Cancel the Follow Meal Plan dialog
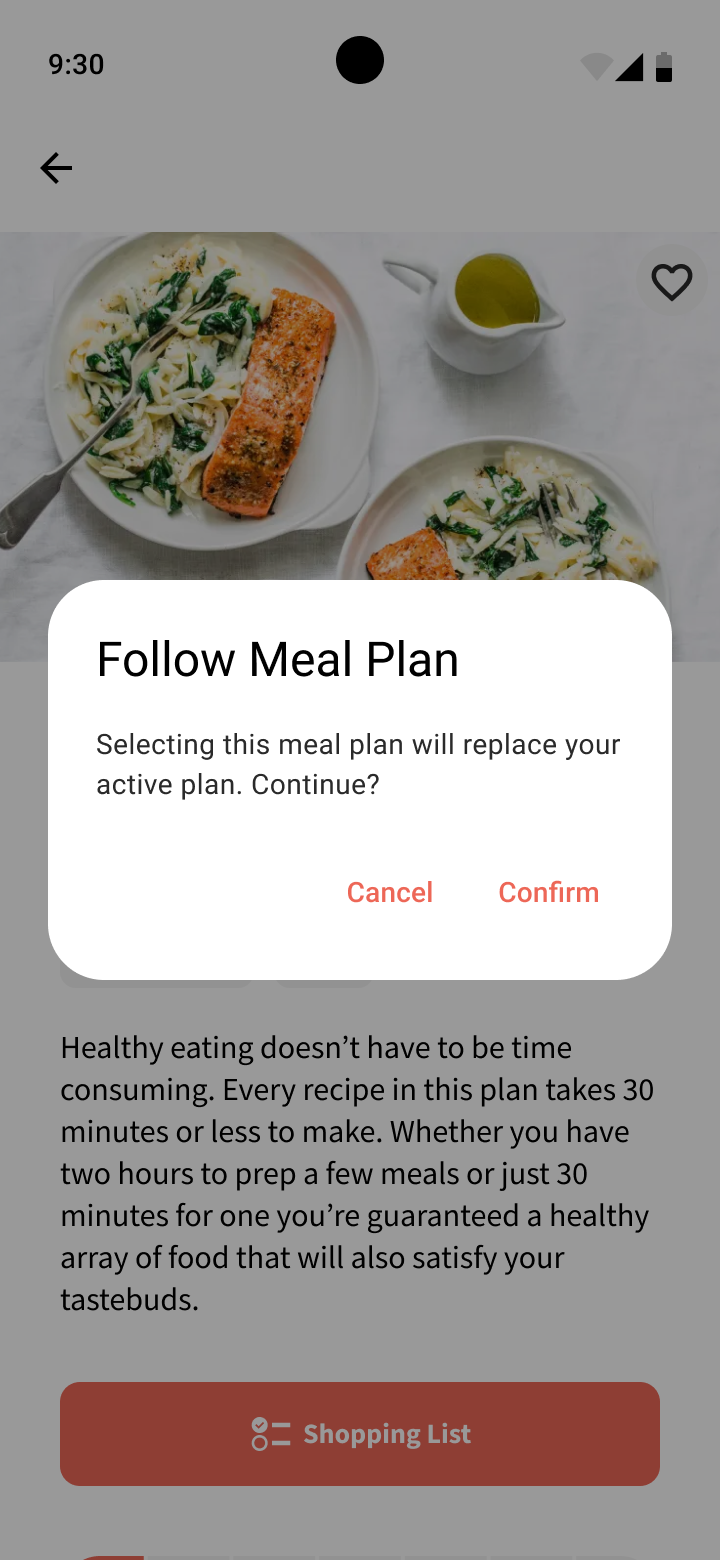This screenshot has width=720, height=1560. (390, 892)
